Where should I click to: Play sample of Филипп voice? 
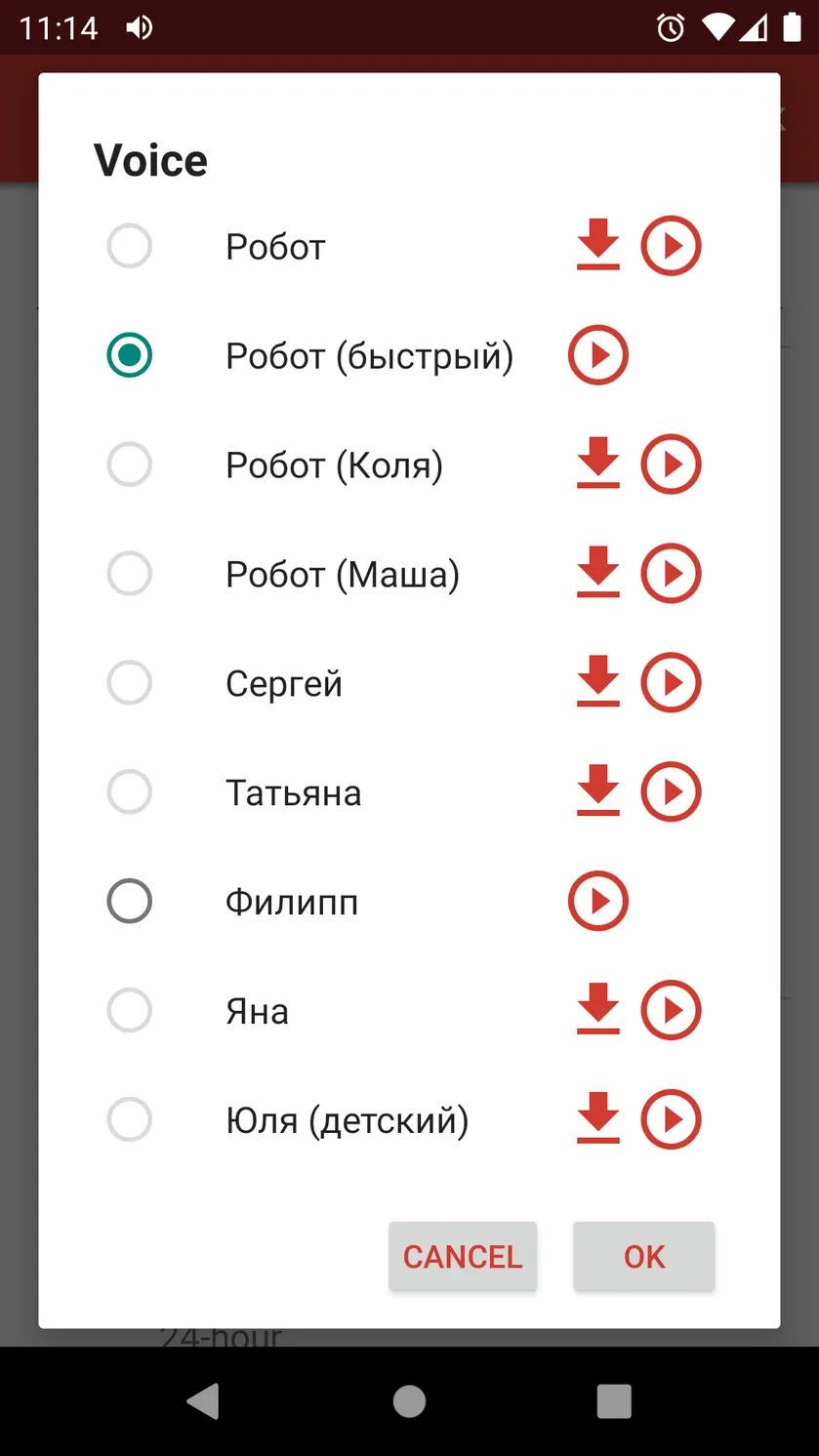598,902
